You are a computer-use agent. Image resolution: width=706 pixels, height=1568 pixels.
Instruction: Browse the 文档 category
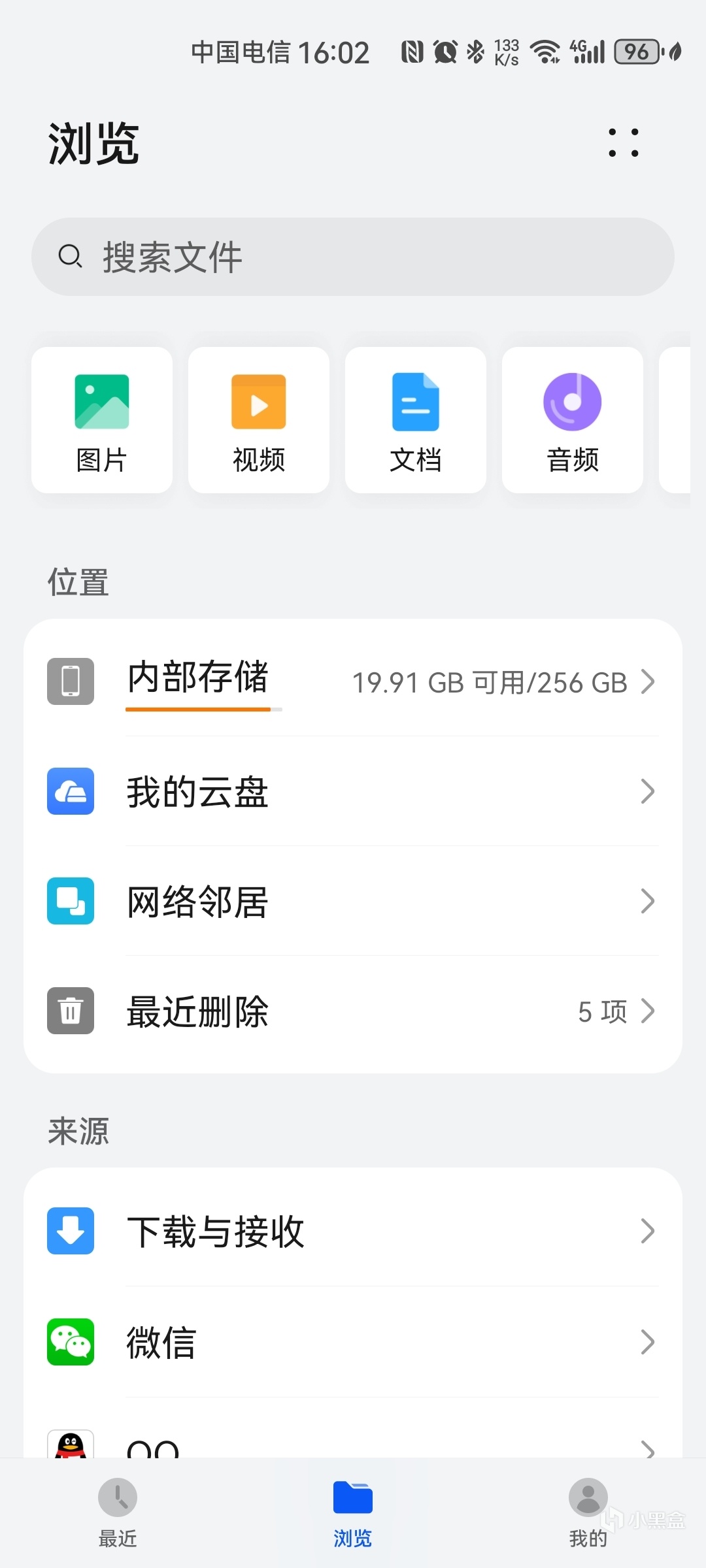coord(416,420)
